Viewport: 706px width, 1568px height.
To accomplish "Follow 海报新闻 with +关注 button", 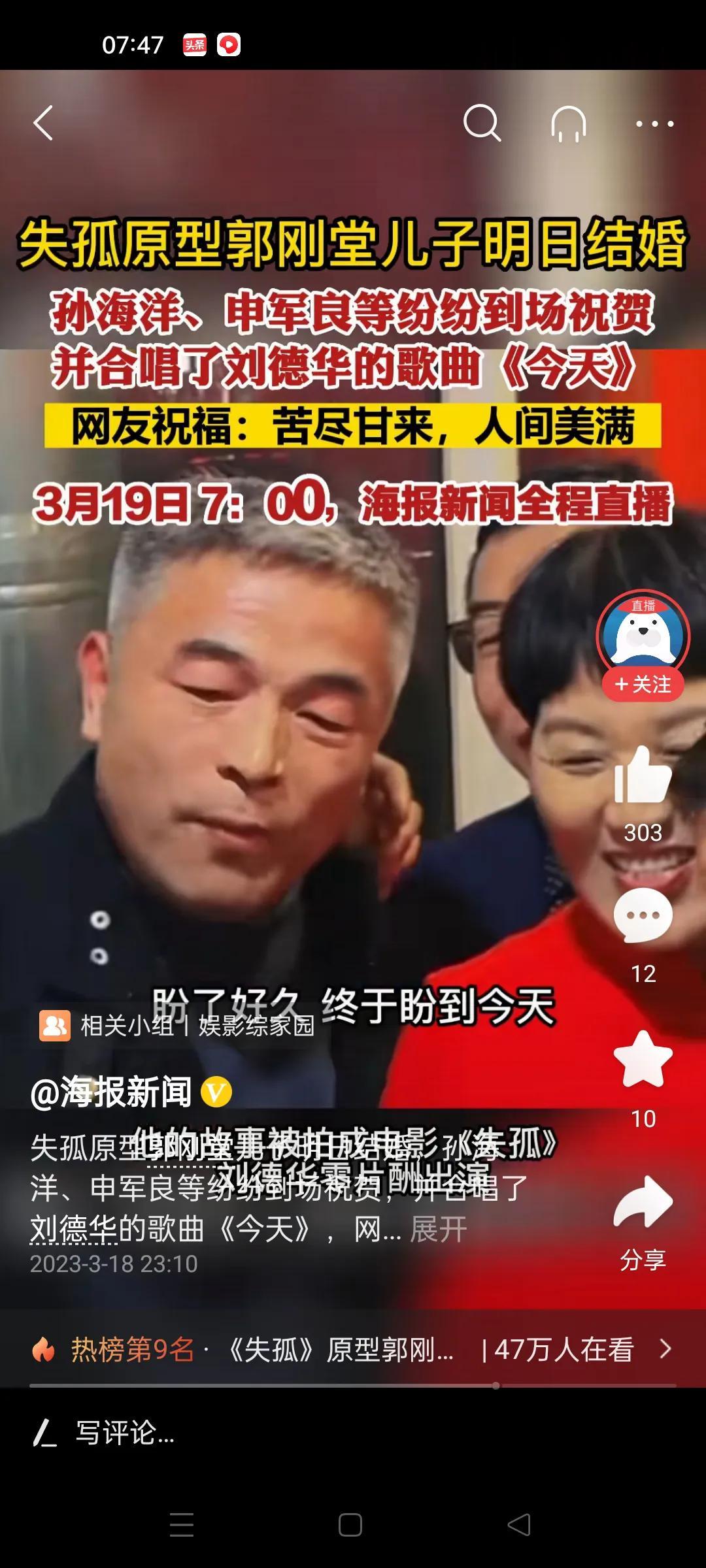I will pyautogui.click(x=643, y=684).
